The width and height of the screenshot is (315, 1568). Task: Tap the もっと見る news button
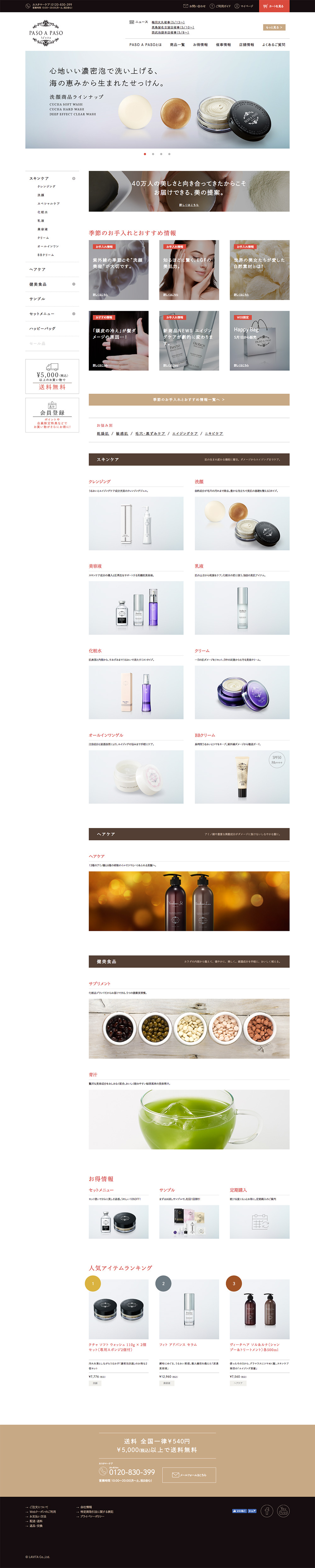pos(274,27)
